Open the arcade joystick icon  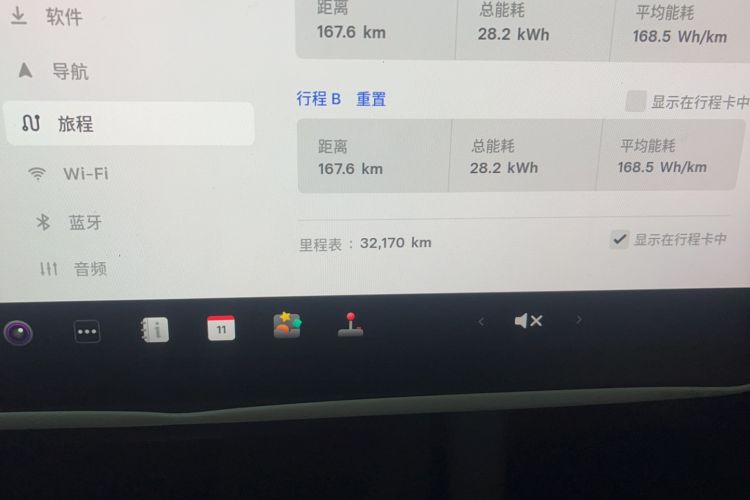pos(350,324)
